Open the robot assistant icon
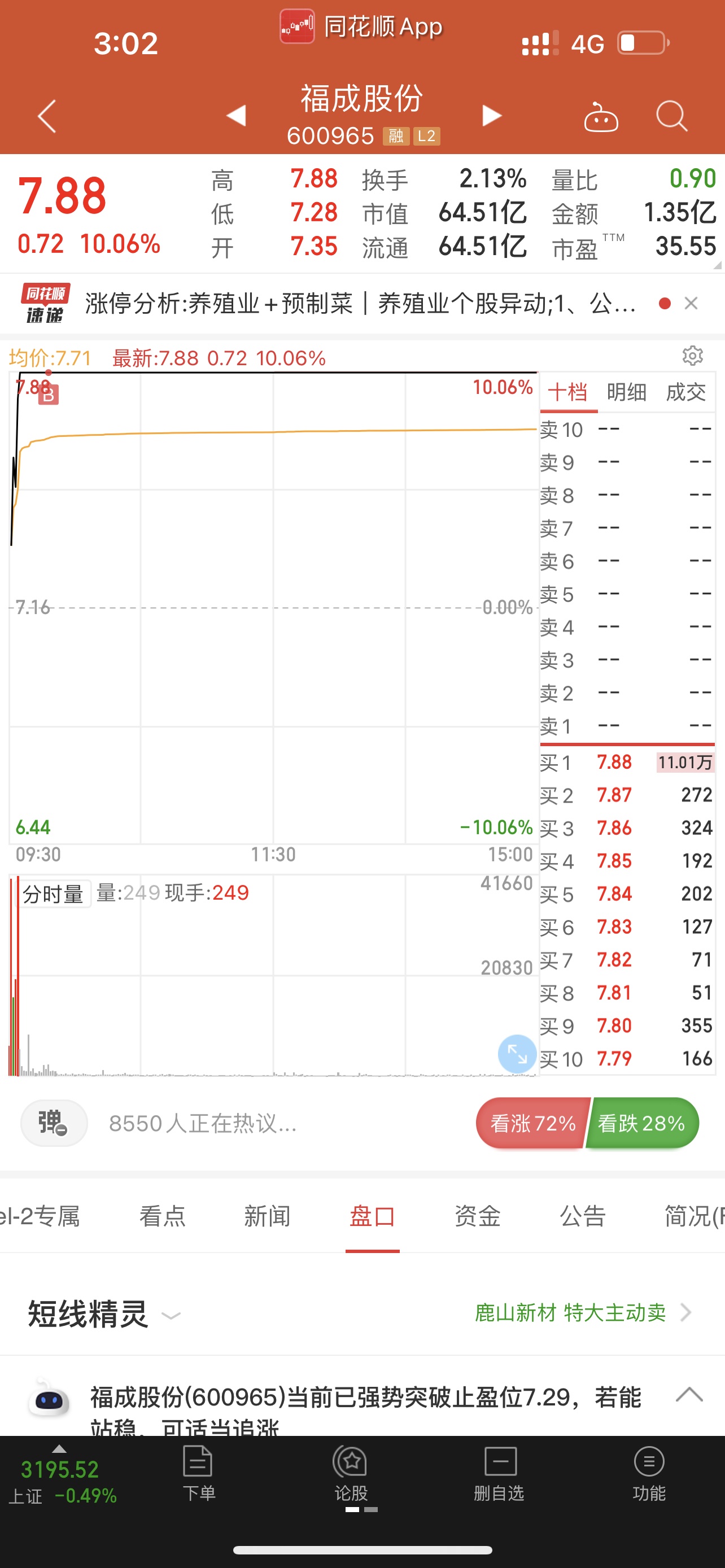The width and height of the screenshot is (725, 1568). [601, 116]
